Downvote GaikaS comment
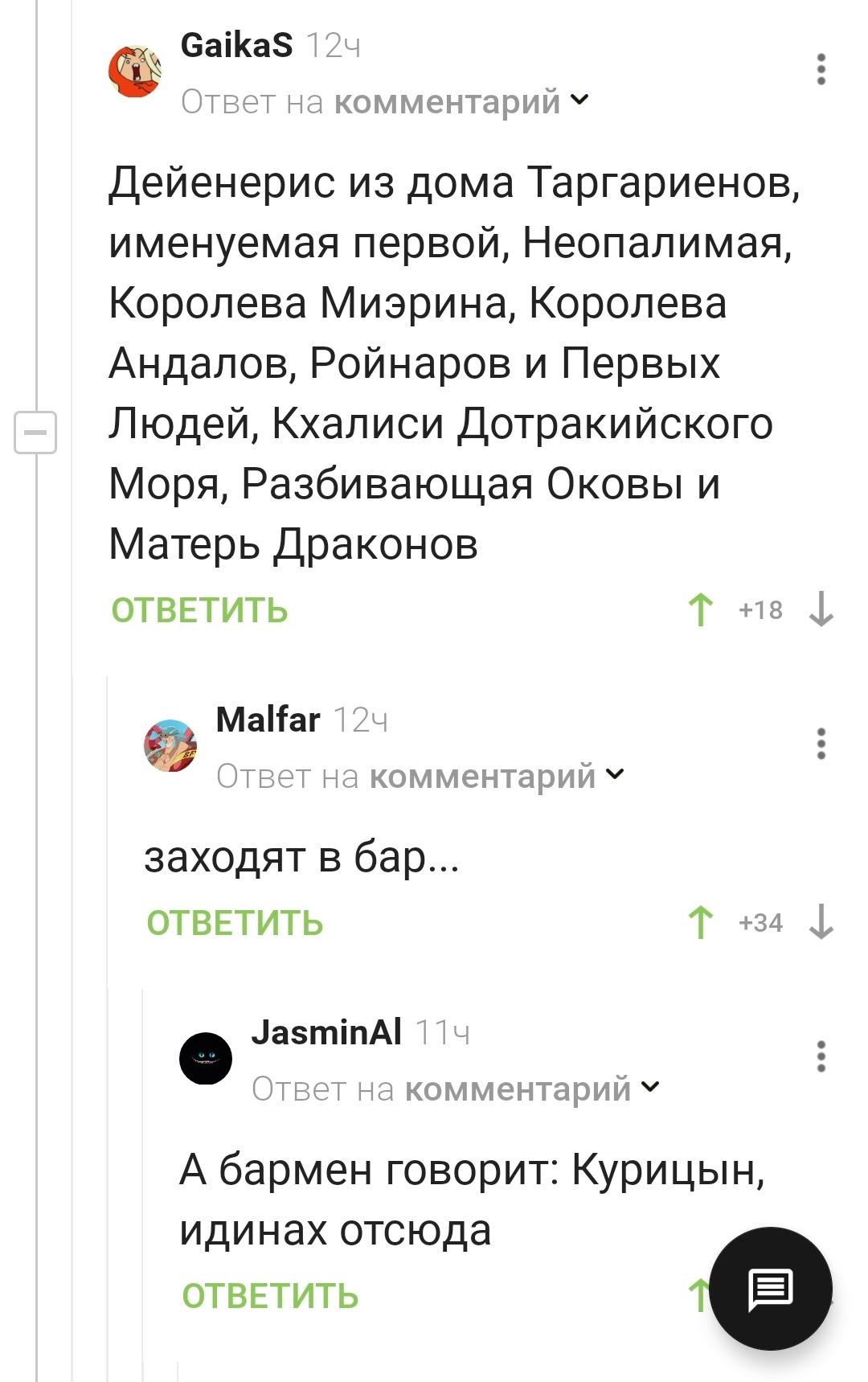 click(821, 609)
